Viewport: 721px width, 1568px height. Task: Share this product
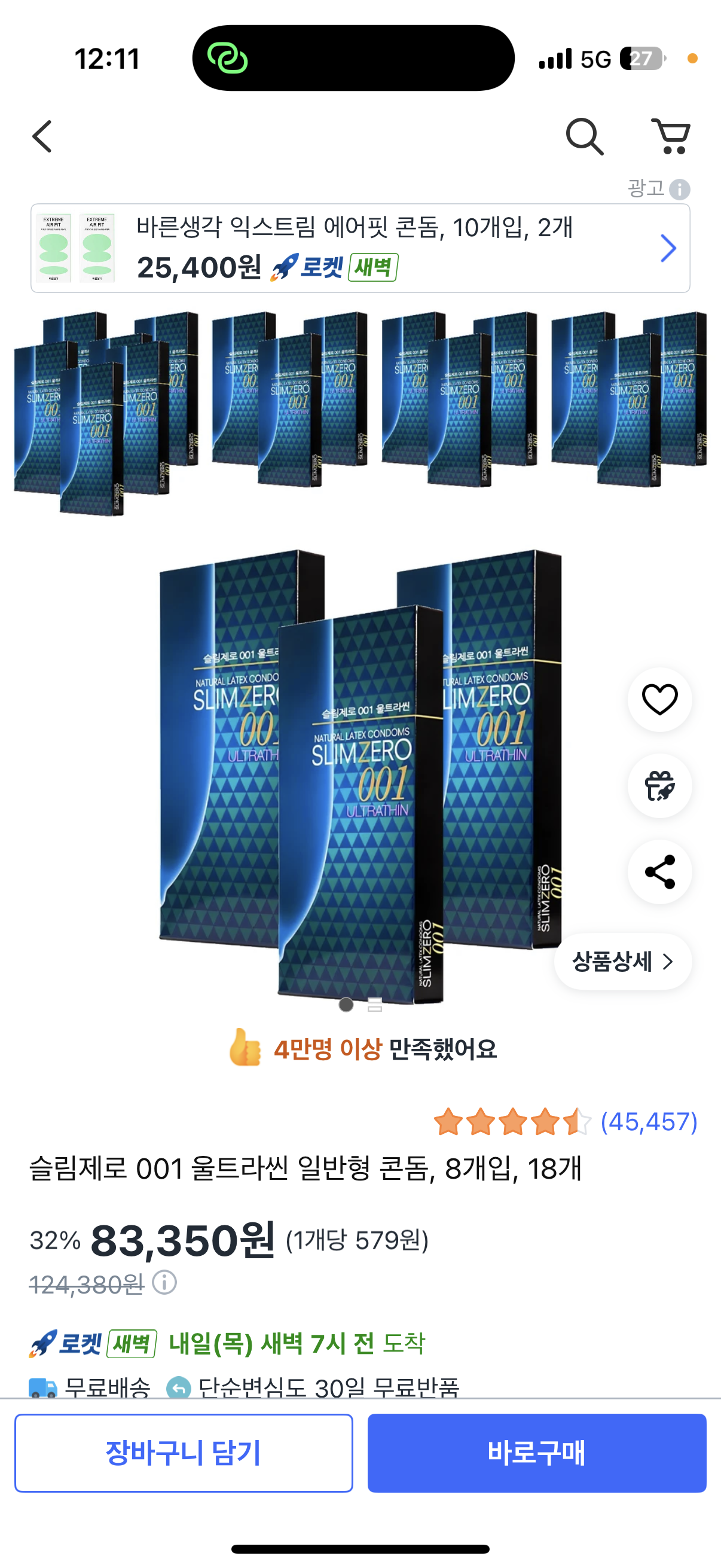tap(659, 872)
